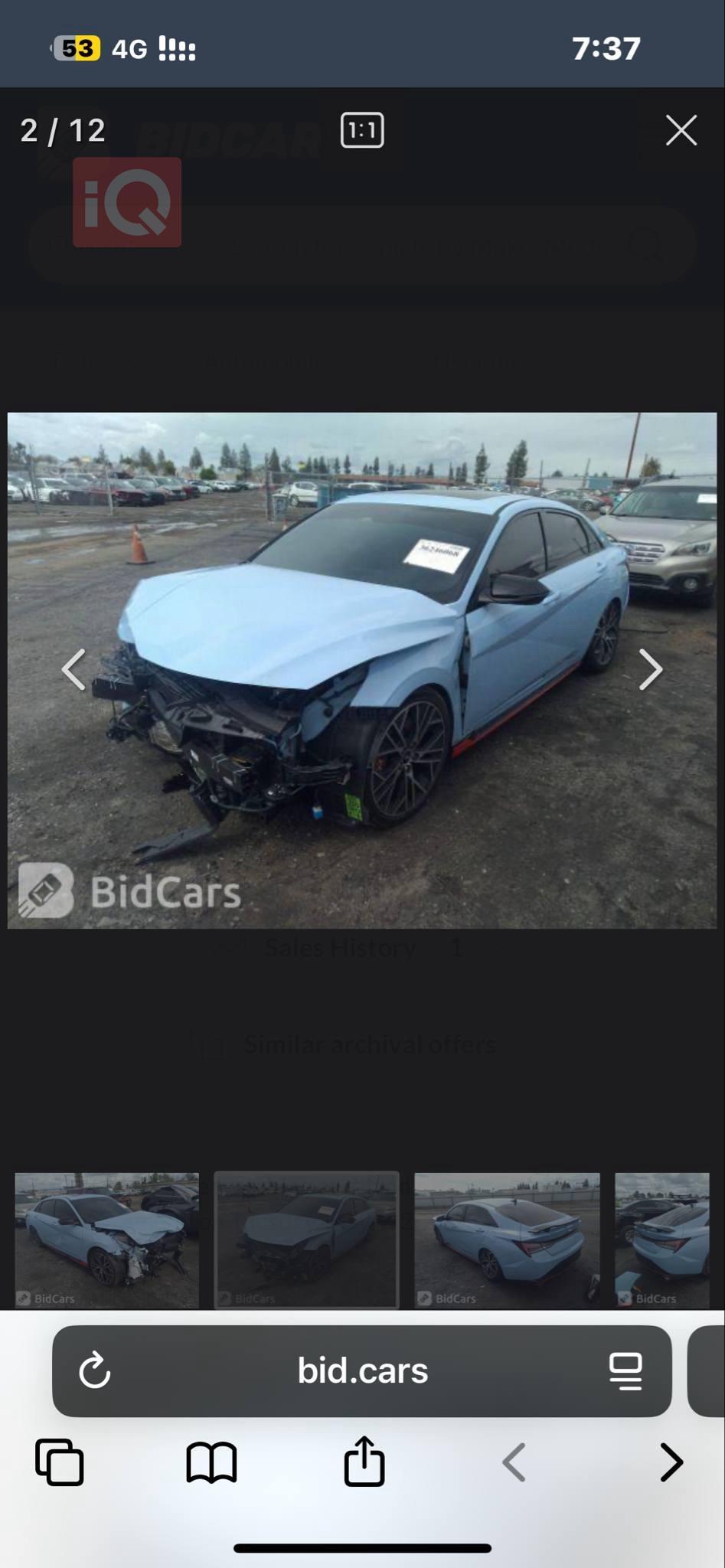The width and height of the screenshot is (725, 1568).
Task: Reload the bid.cars page
Action: tap(95, 1370)
